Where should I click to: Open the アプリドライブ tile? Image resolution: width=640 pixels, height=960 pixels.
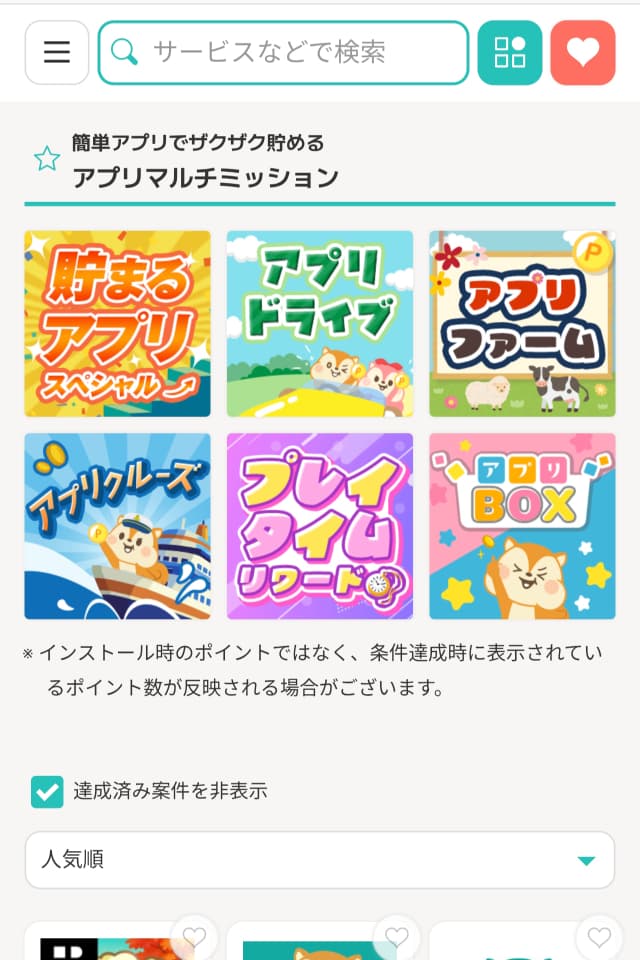pyautogui.click(x=320, y=324)
